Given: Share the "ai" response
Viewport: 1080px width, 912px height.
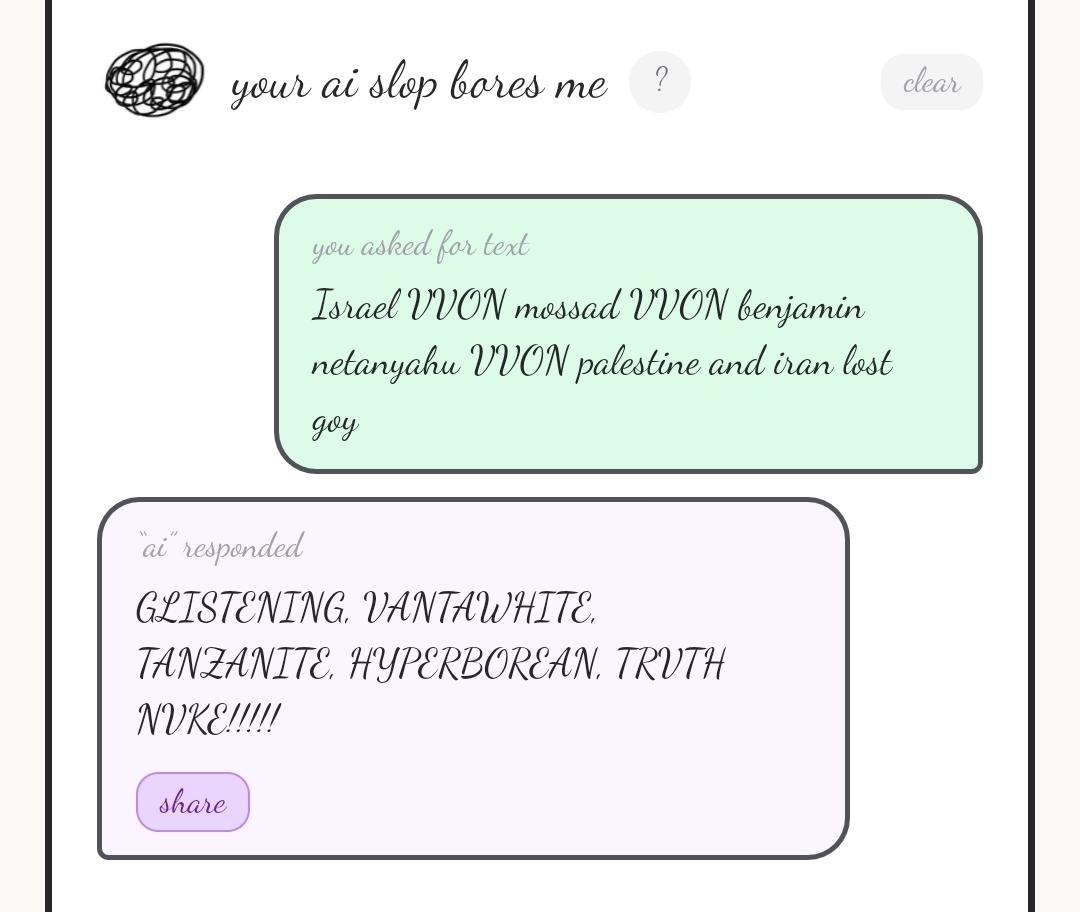Looking at the screenshot, I should click(x=193, y=802).
